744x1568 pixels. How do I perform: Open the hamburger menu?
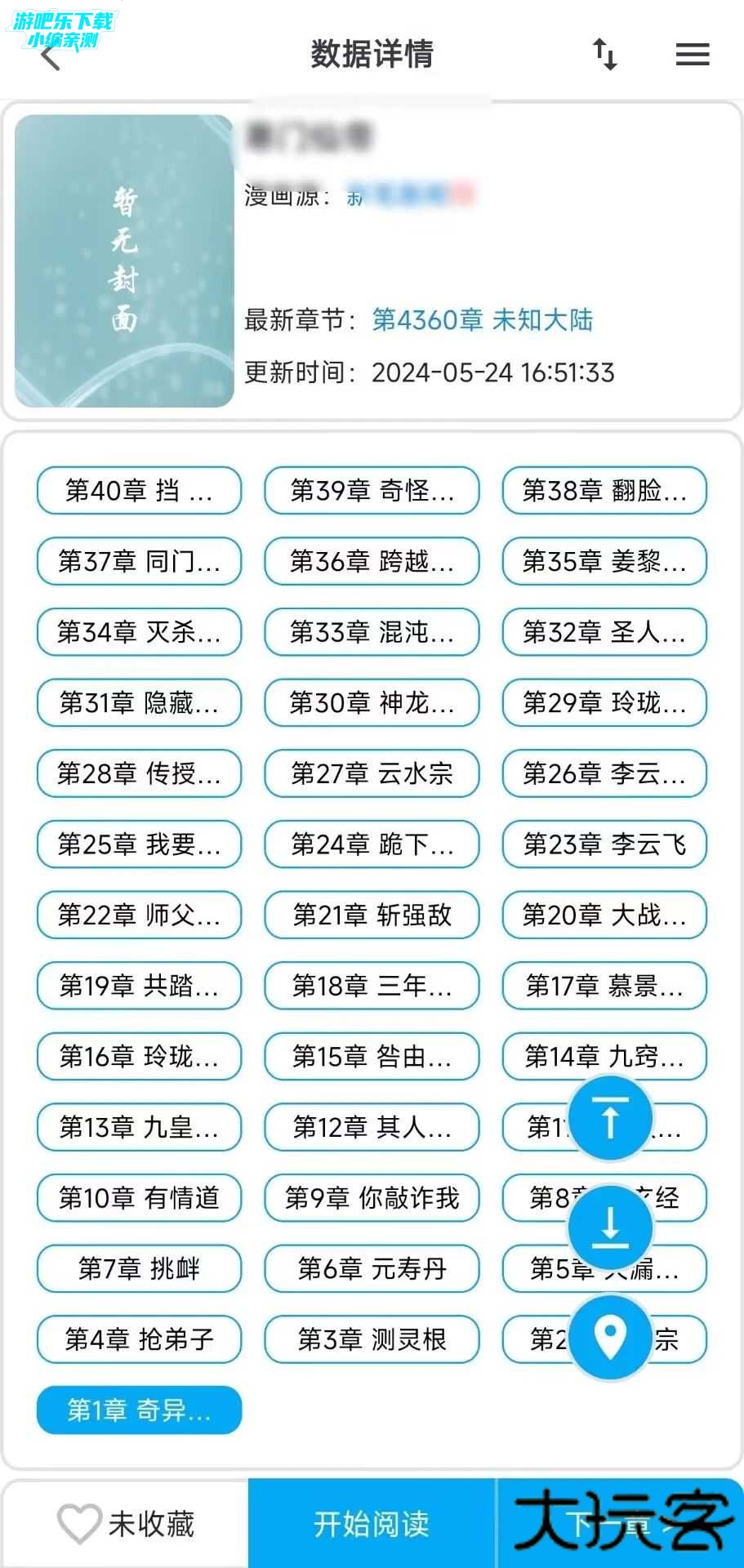click(692, 55)
